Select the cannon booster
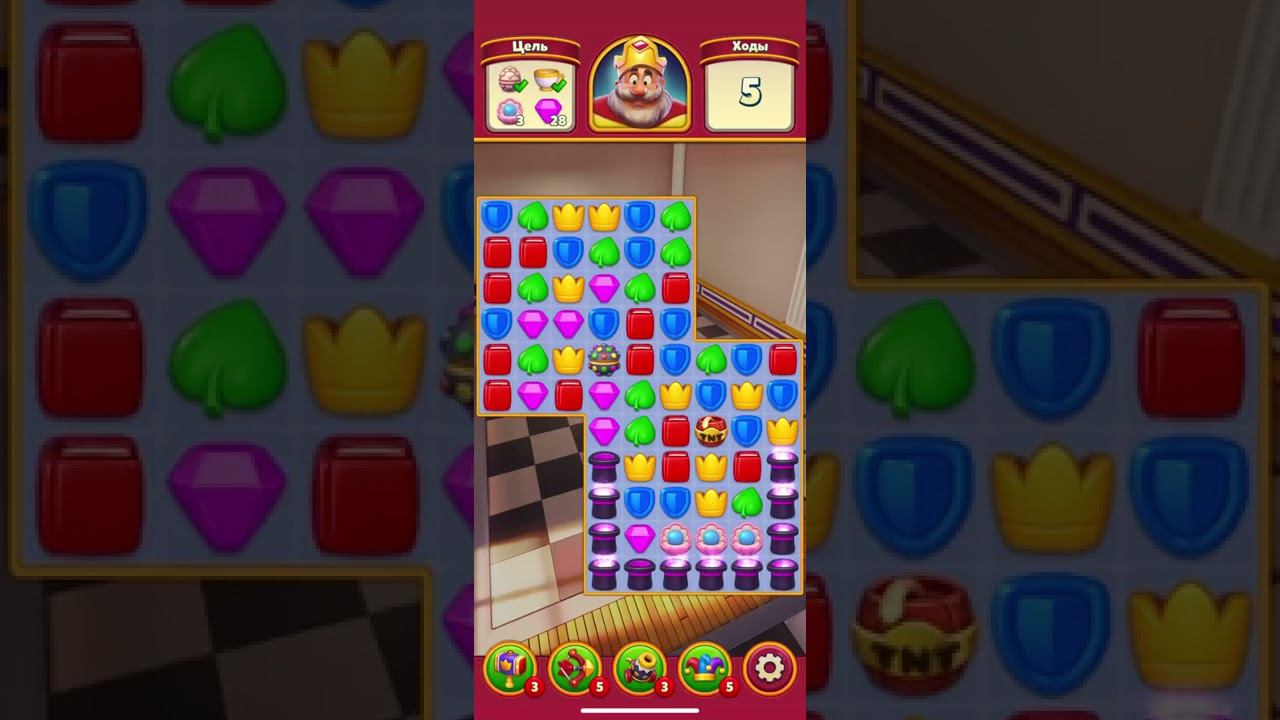1280x720 pixels. click(639, 668)
